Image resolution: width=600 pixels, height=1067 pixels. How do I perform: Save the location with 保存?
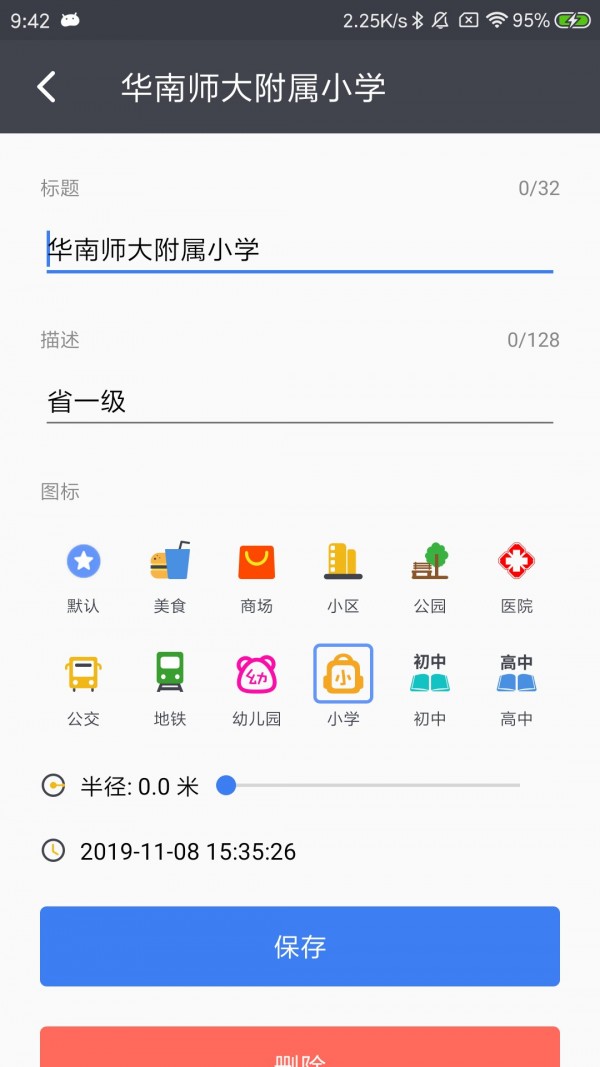300,946
